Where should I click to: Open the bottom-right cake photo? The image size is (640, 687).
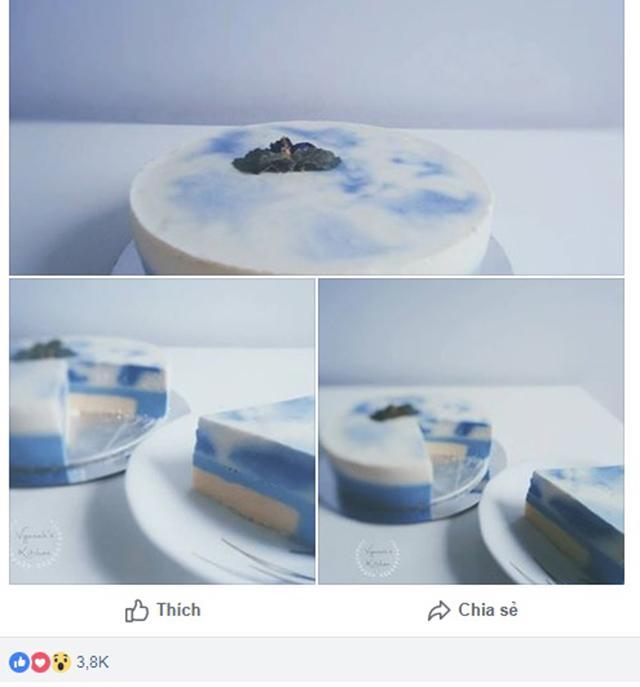click(x=471, y=430)
